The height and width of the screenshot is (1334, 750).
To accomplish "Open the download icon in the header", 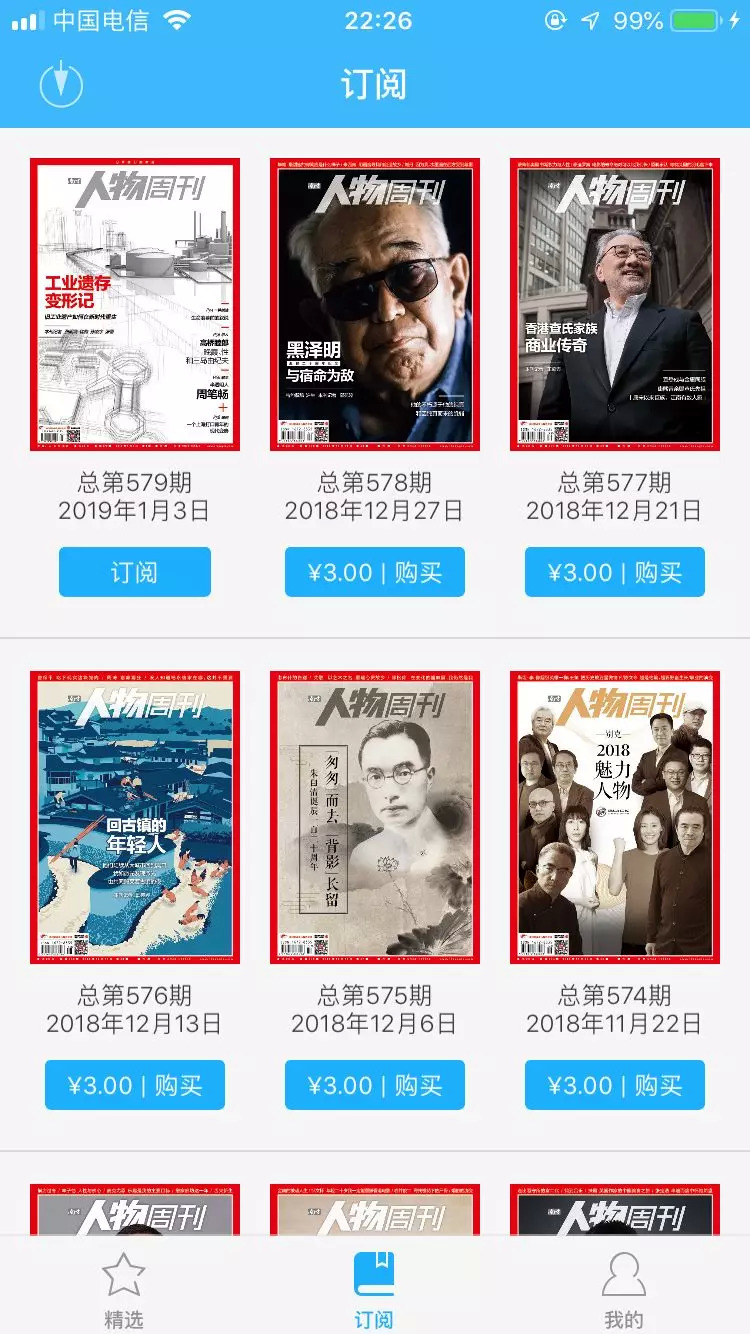I will 61,84.
